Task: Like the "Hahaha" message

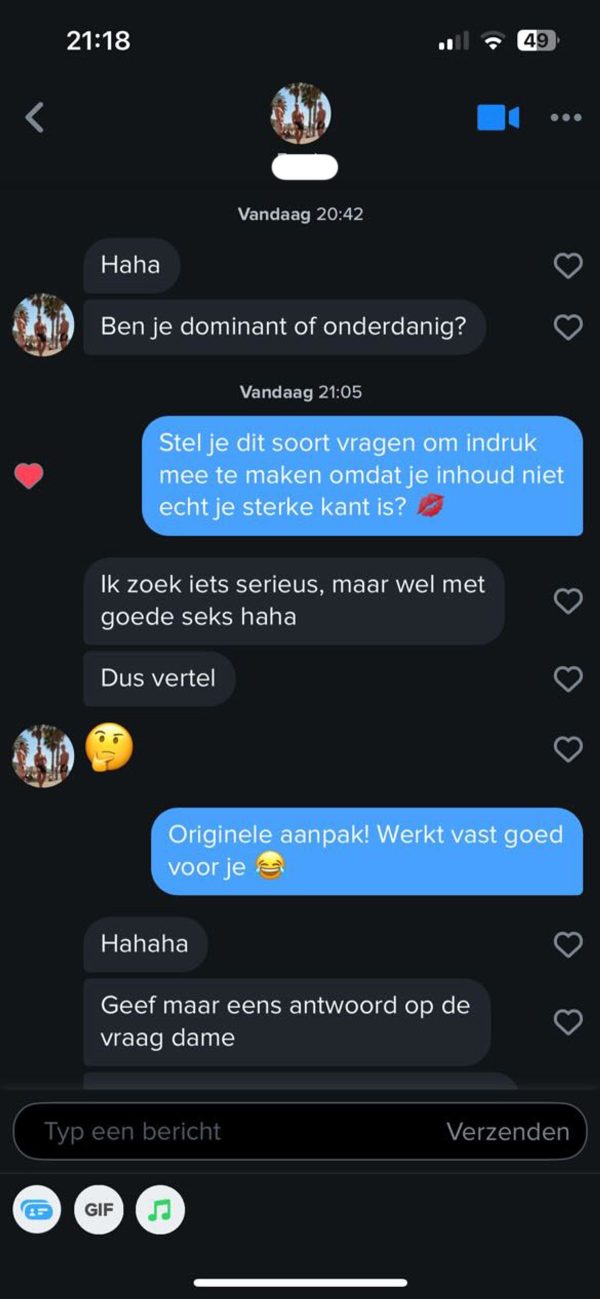Action: (568, 944)
